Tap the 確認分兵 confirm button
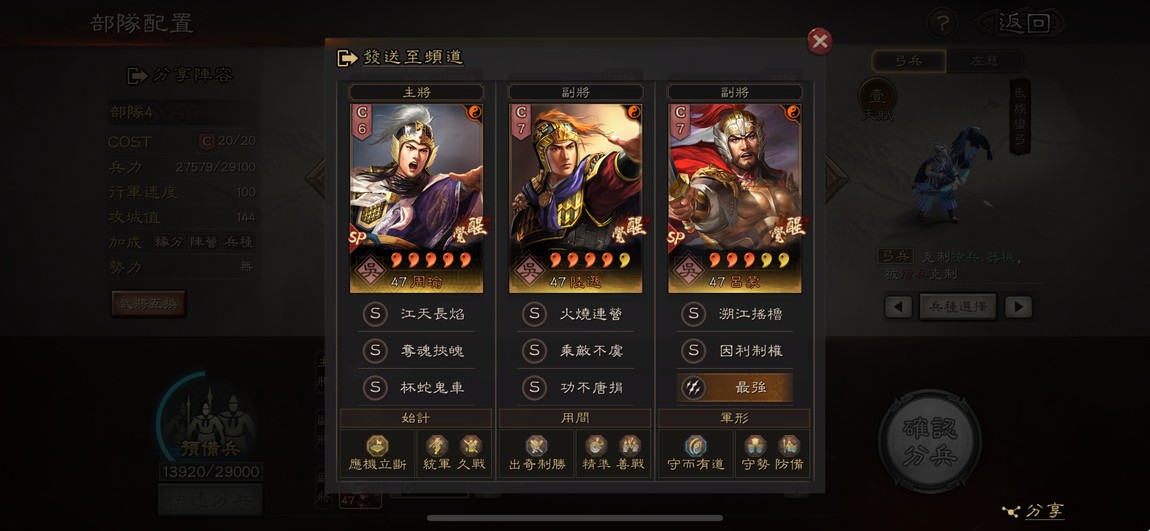The width and height of the screenshot is (1150, 531). pos(929,441)
